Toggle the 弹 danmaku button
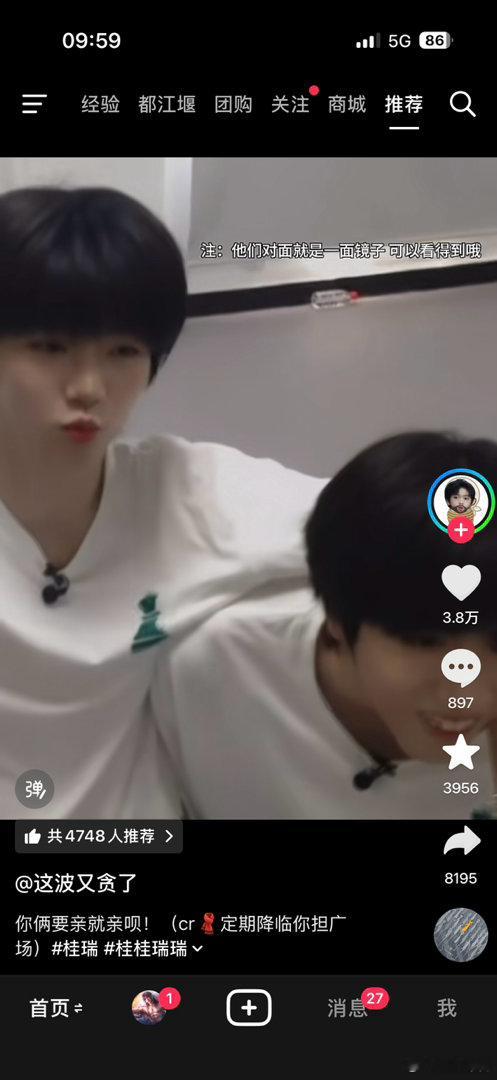The image size is (497, 1080). 34,789
